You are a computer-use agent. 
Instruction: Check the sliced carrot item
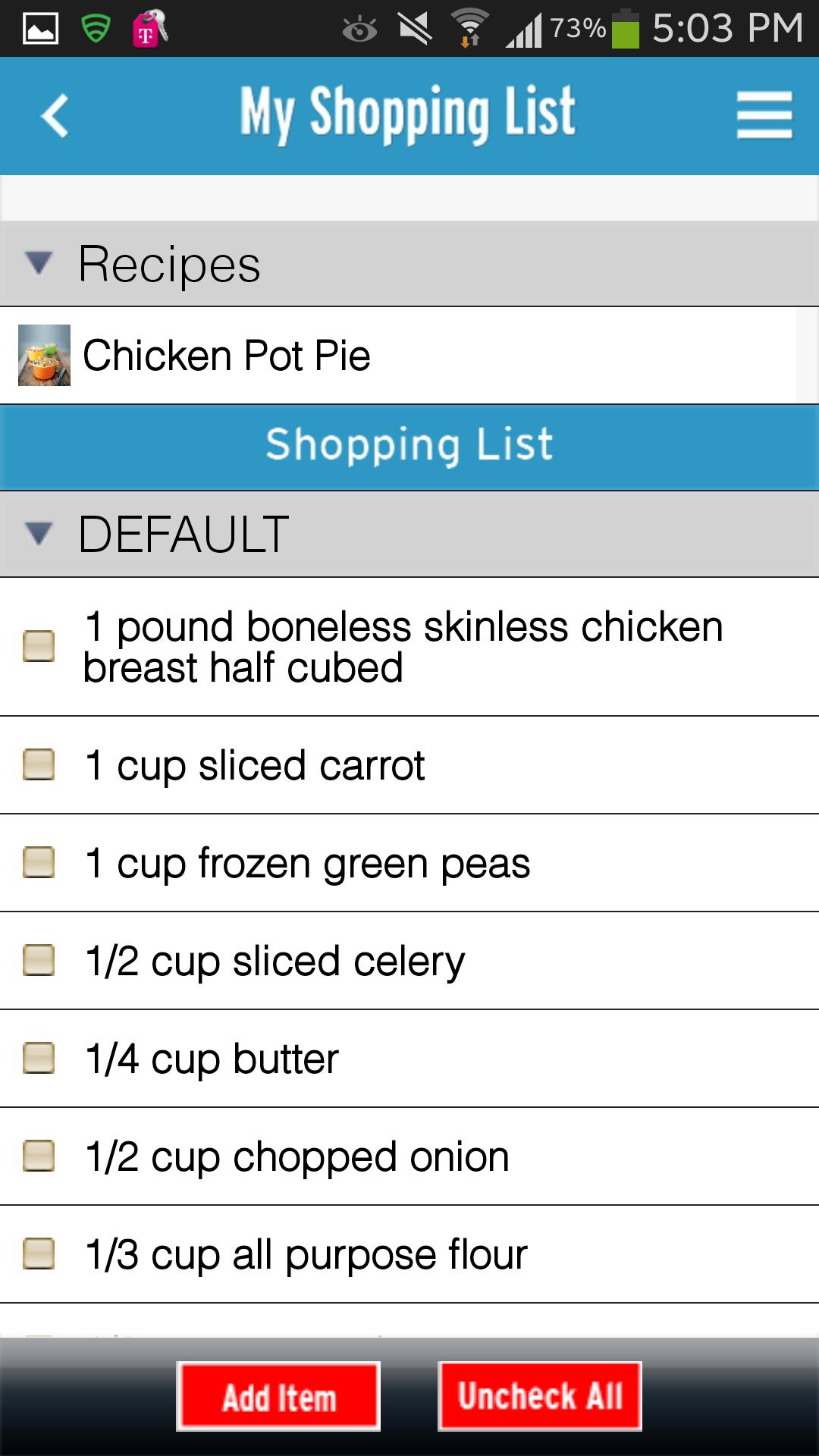click(x=39, y=764)
